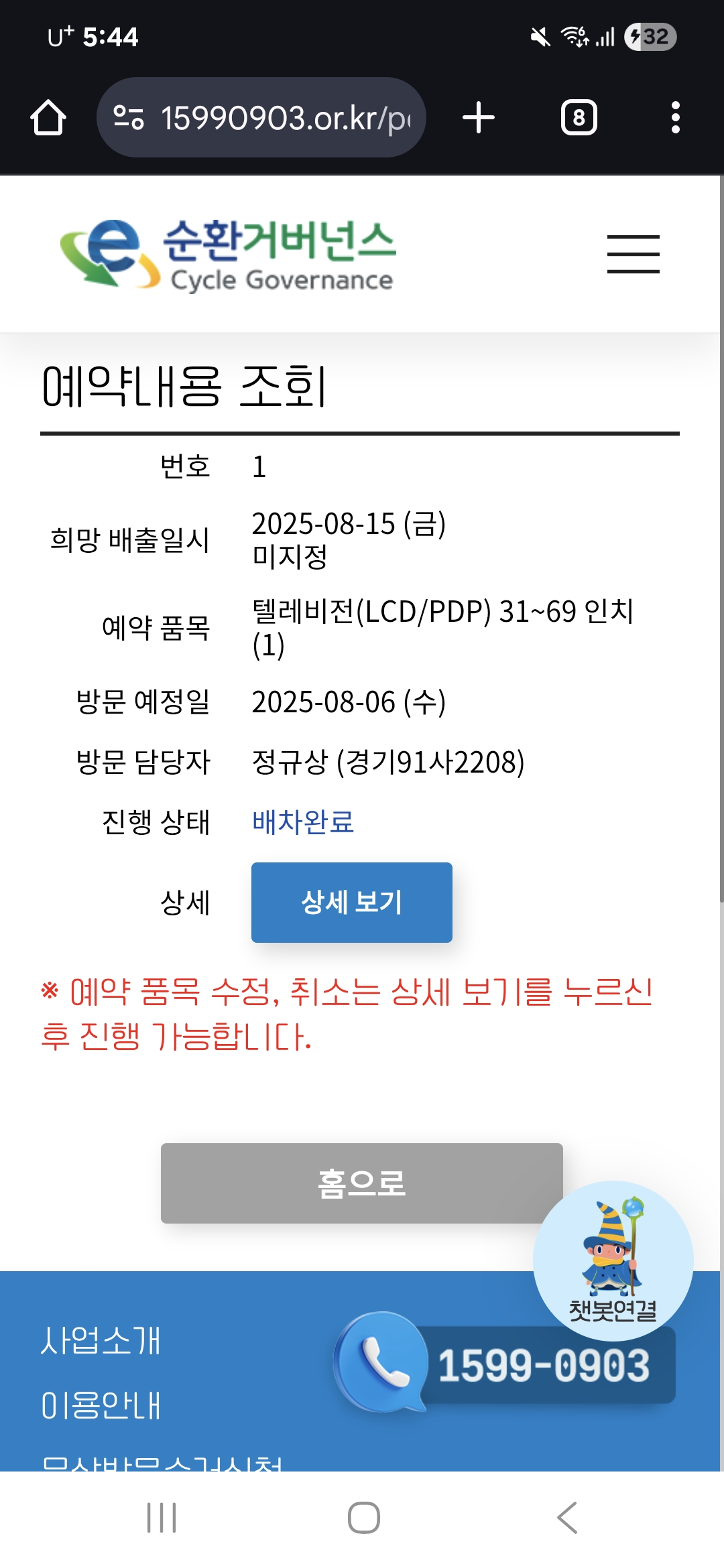Viewport: 724px width, 1568px height.
Task: Open a new browser tab
Action: [x=478, y=118]
